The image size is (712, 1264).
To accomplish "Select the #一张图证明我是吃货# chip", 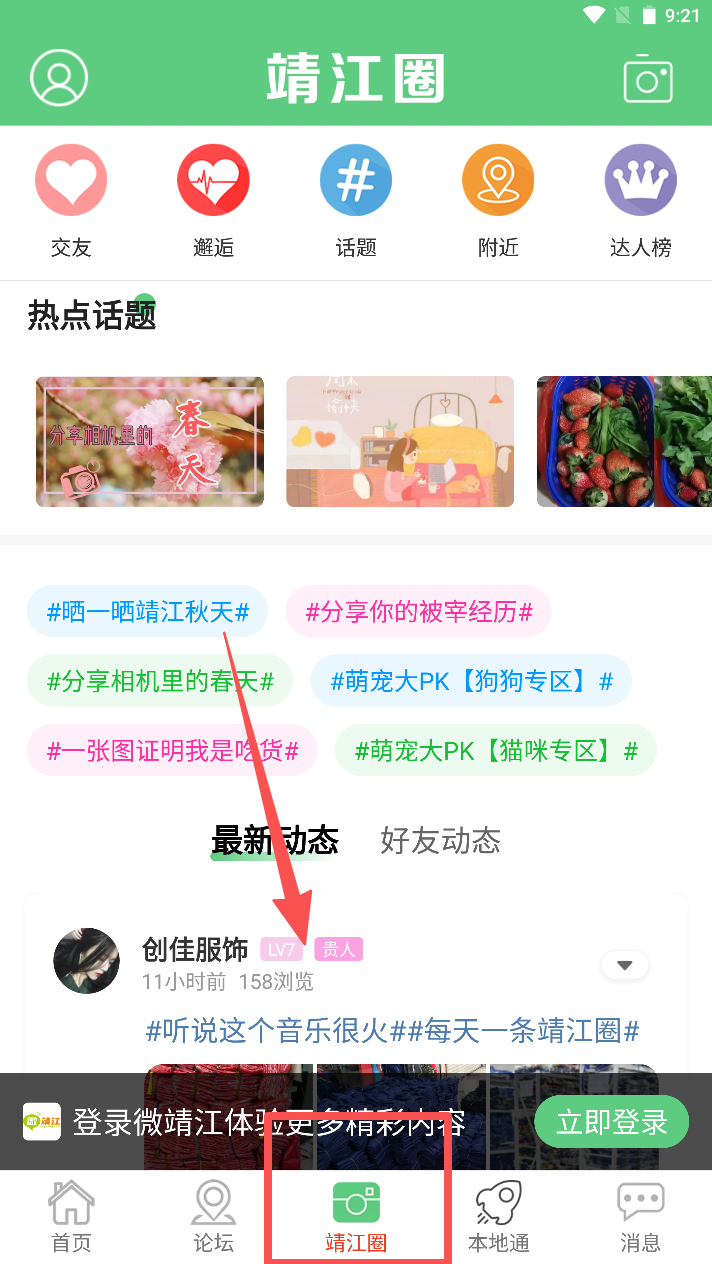I will click(x=172, y=750).
